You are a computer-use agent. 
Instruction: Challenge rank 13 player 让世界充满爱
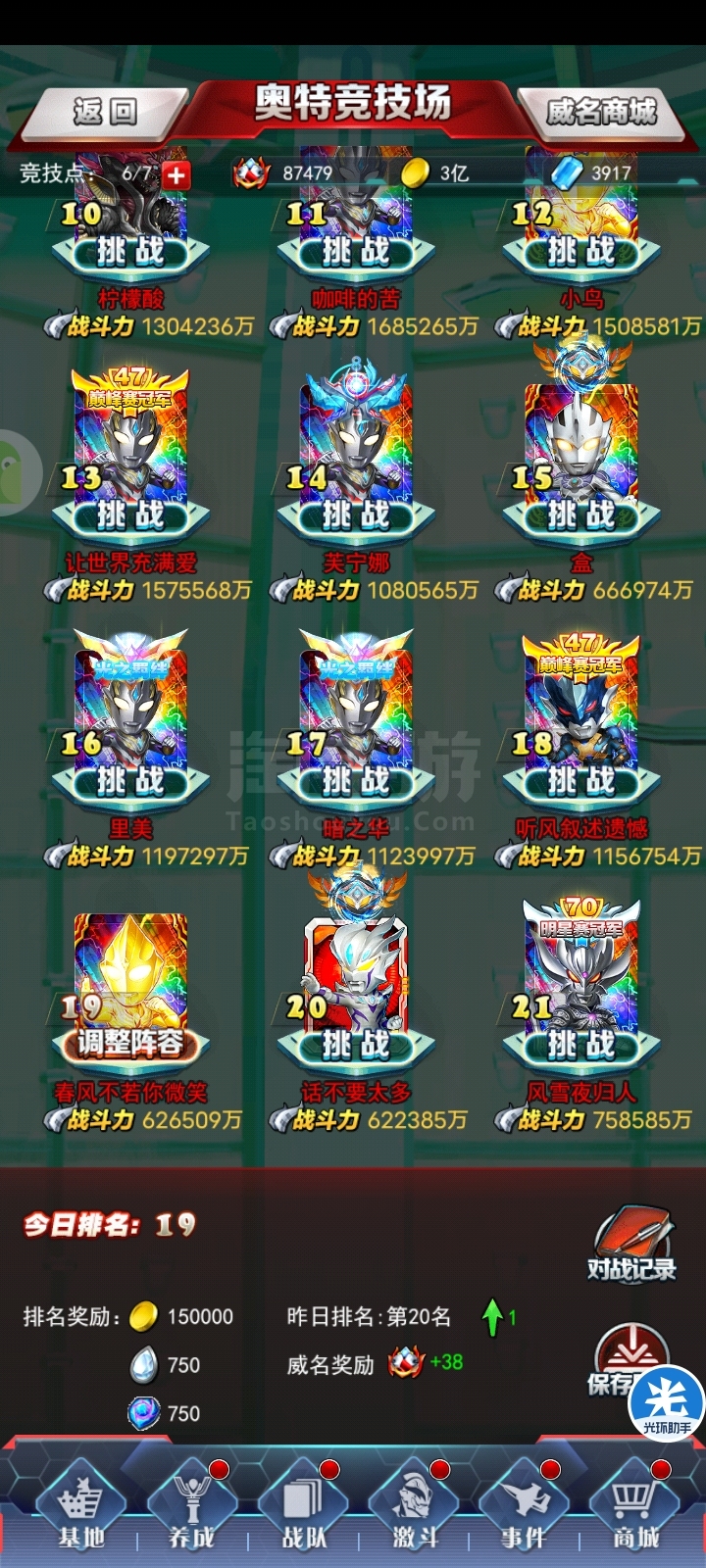click(130, 515)
